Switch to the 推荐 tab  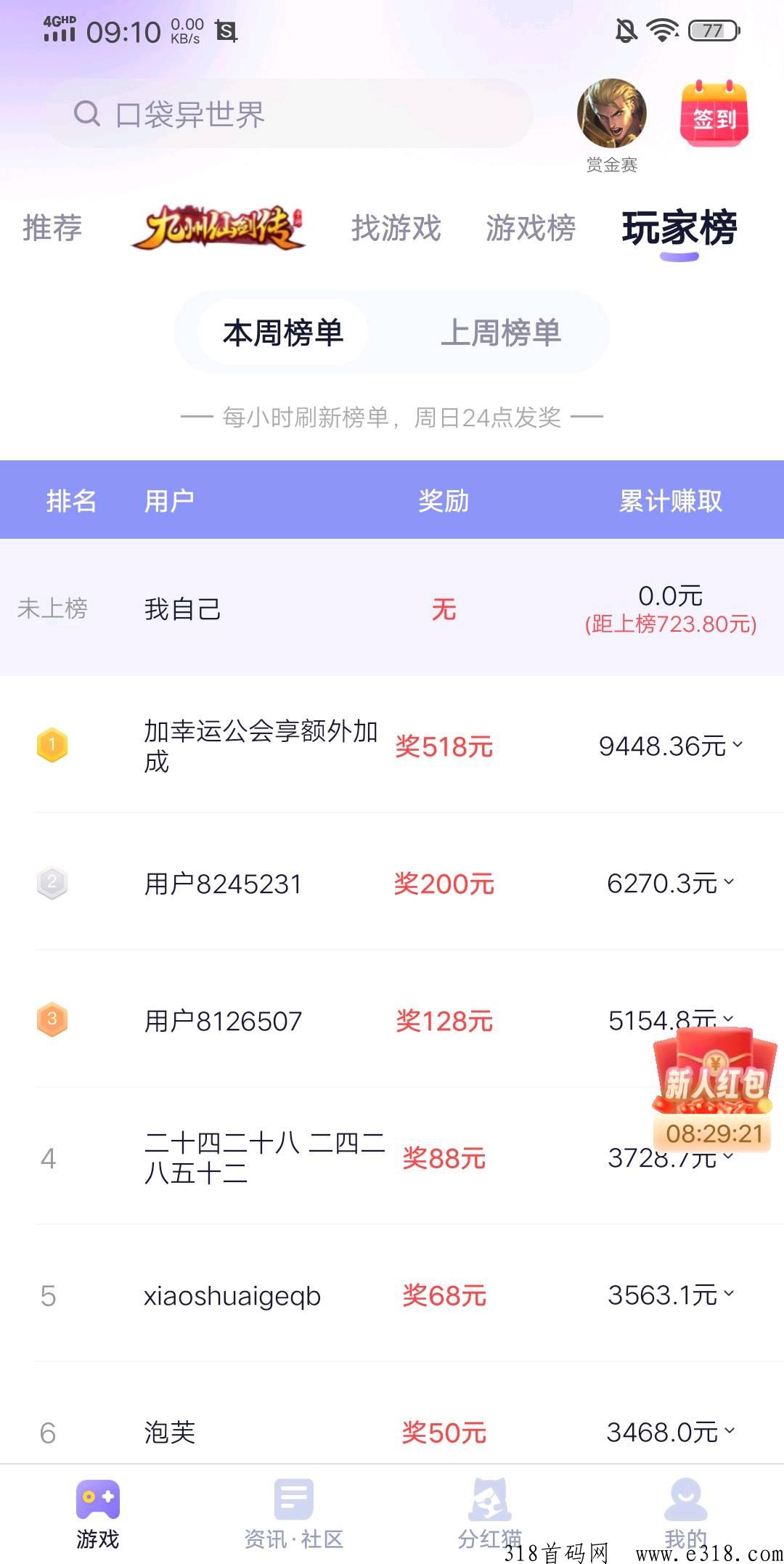coord(52,228)
